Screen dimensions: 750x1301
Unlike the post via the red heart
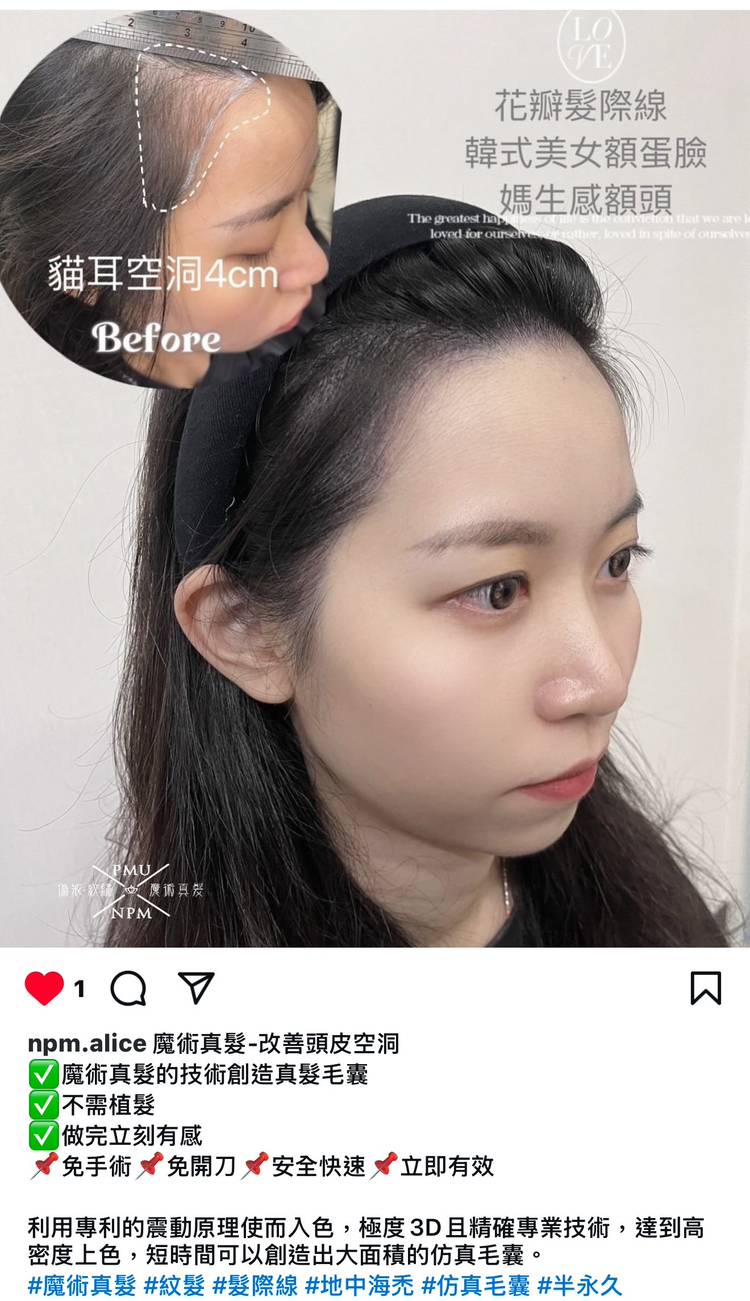[44, 988]
